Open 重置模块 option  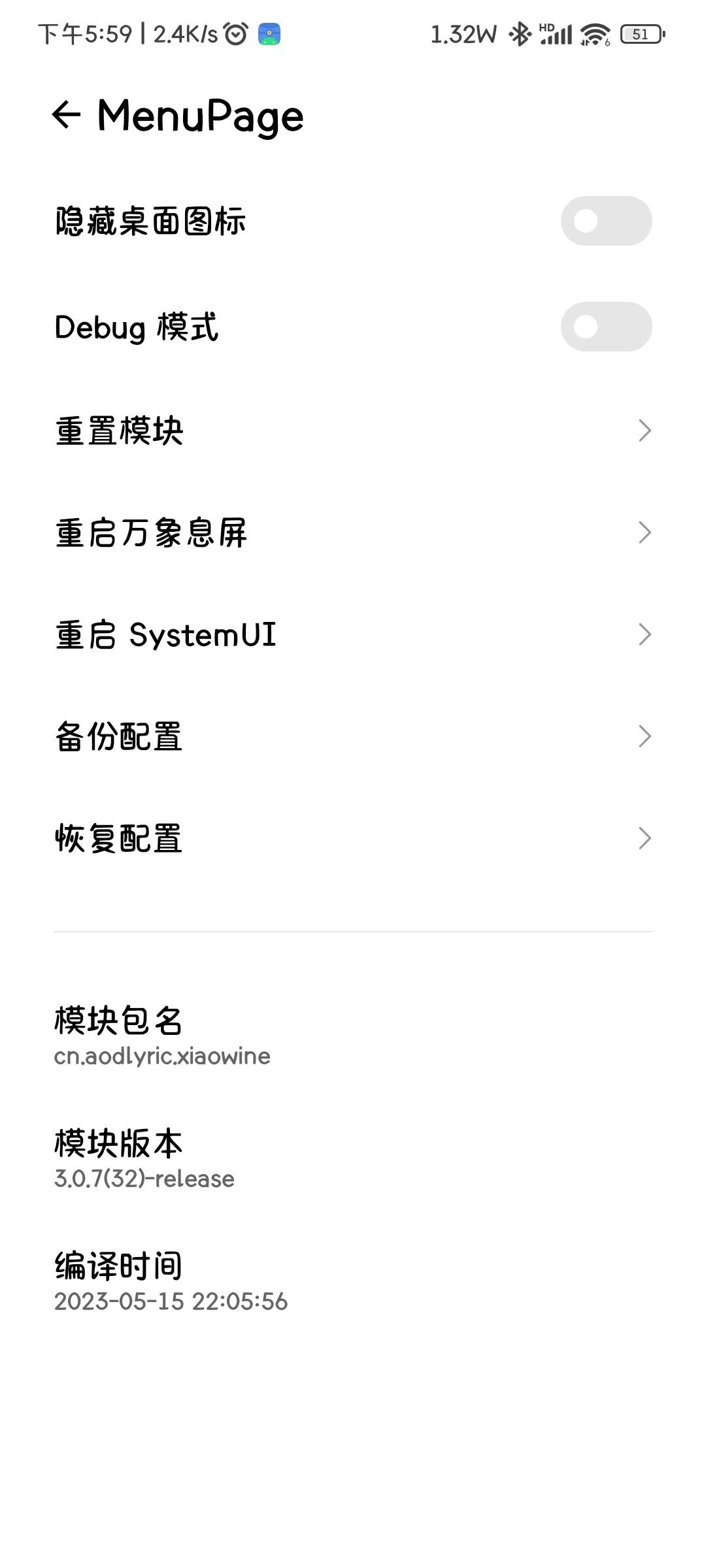click(x=353, y=431)
